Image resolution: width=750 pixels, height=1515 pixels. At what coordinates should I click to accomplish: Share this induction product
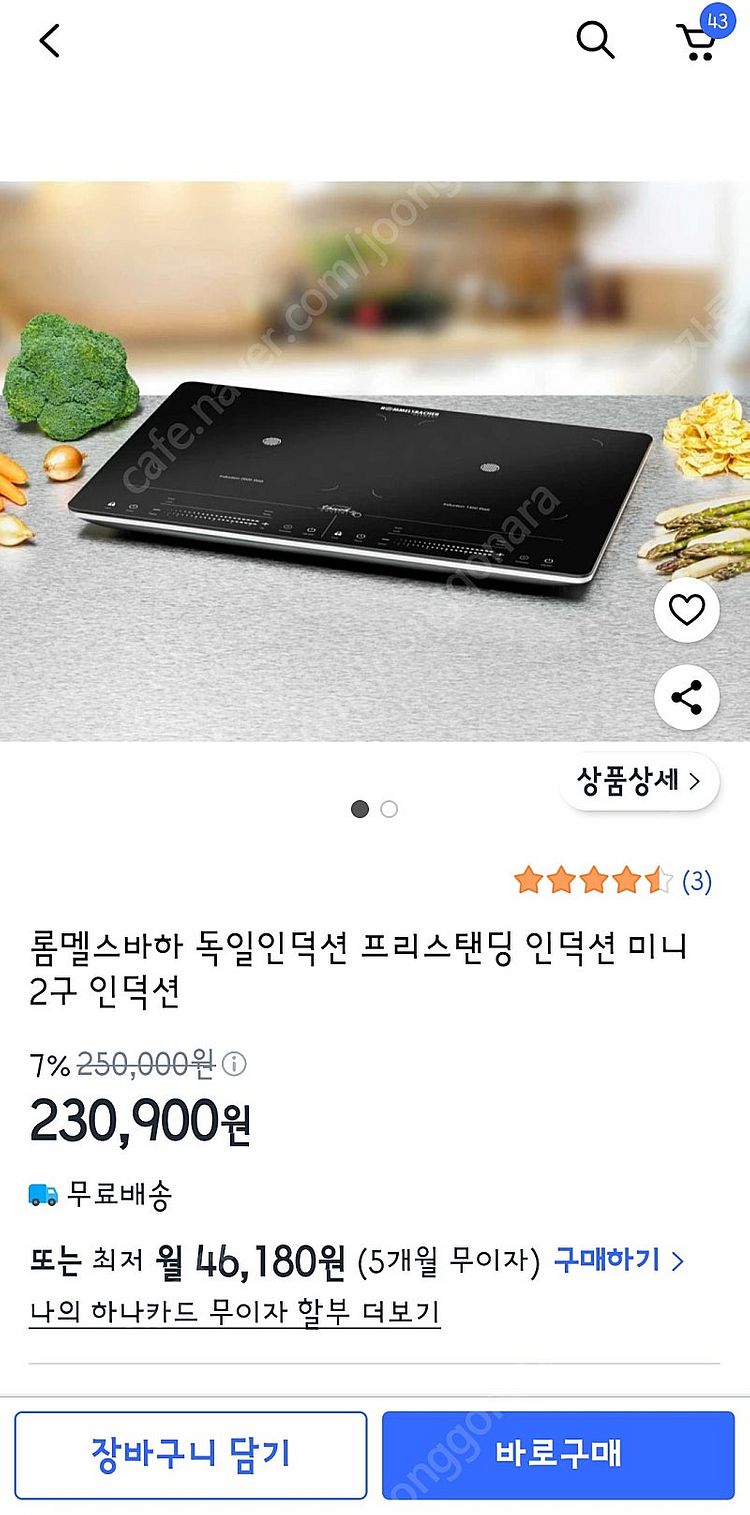(687, 697)
